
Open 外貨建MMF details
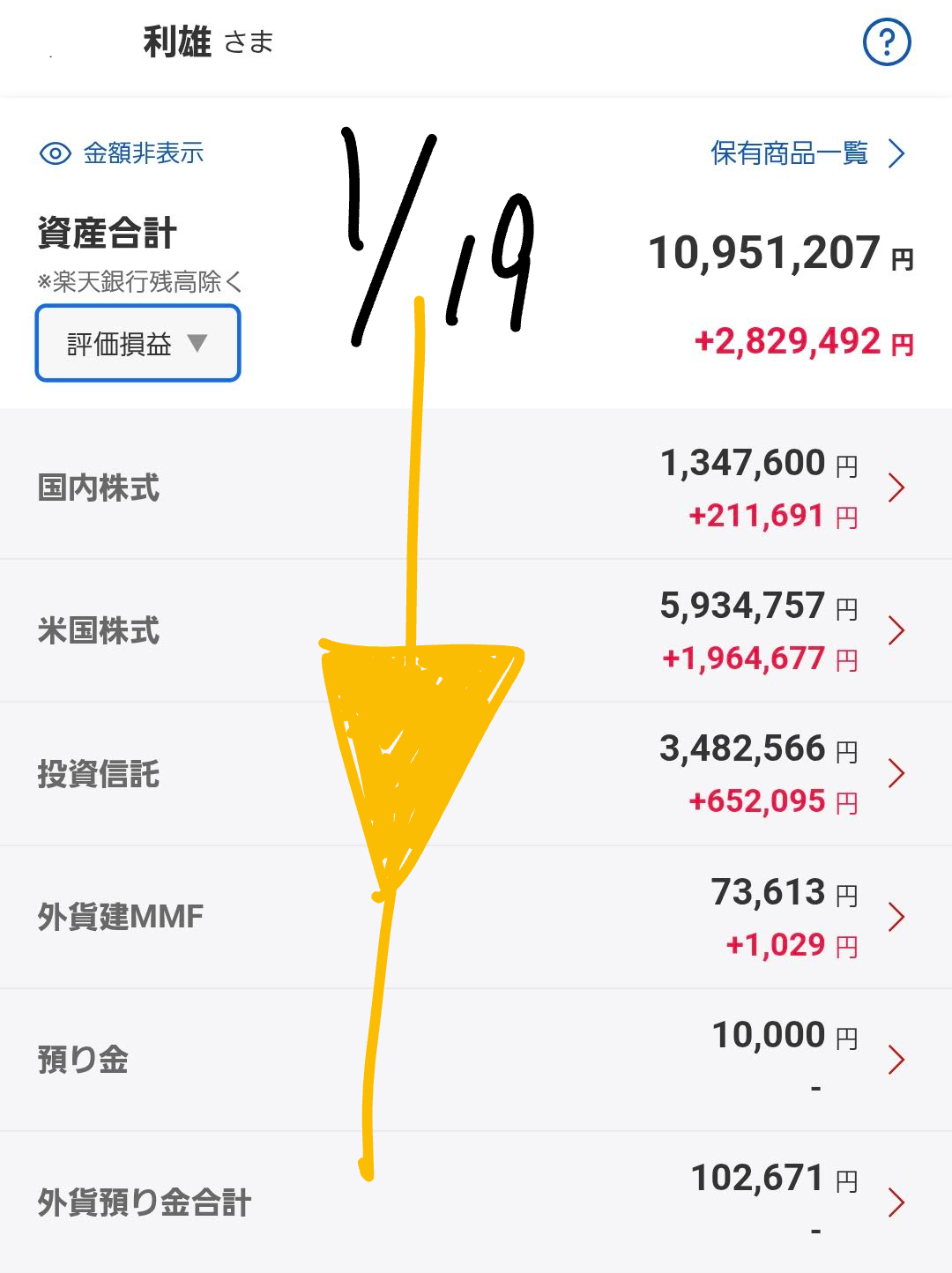coord(476,917)
